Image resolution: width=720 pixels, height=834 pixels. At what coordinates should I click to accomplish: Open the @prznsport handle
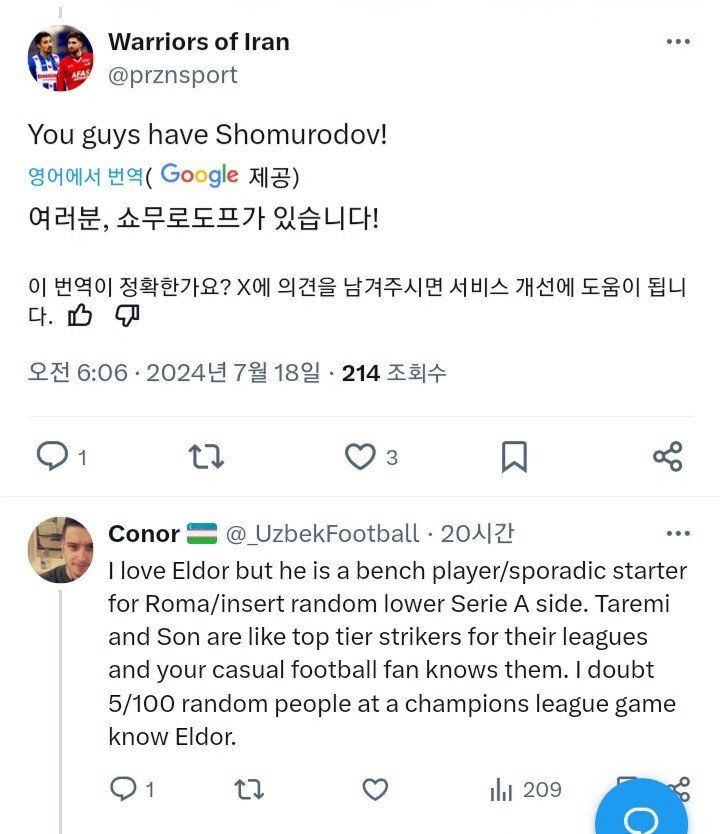(x=172, y=75)
